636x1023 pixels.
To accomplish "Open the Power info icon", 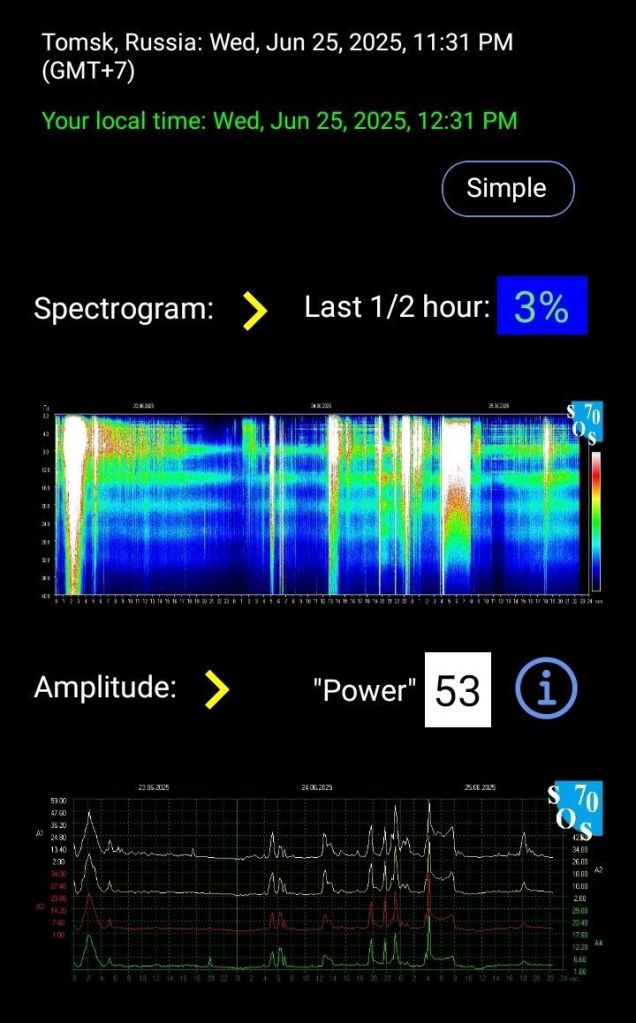I will pos(546,689).
